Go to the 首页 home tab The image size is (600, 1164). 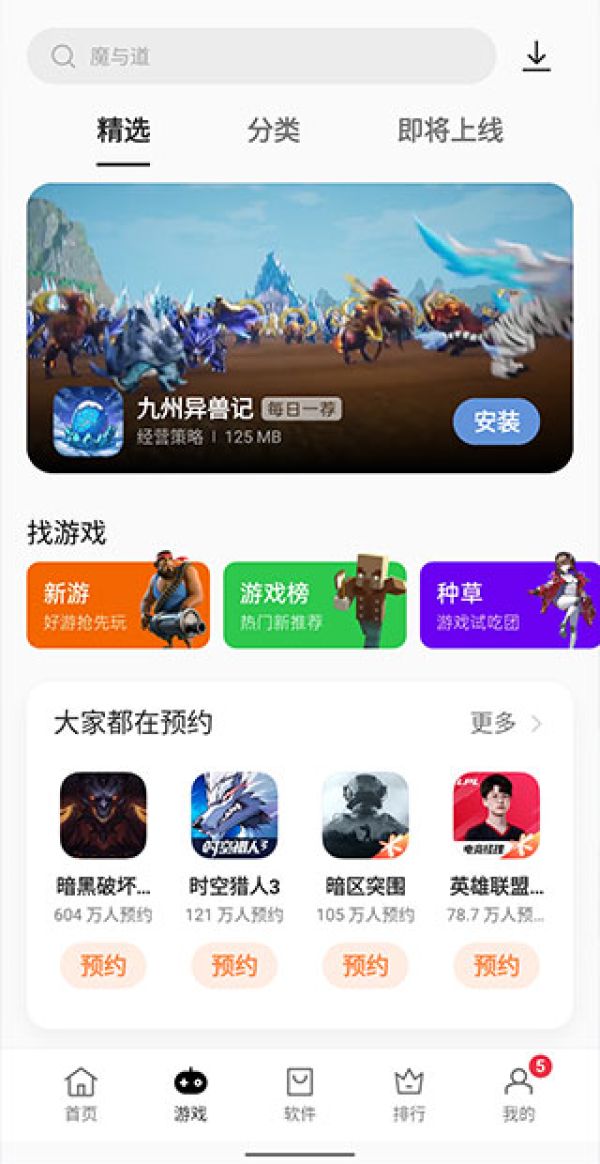tap(81, 1094)
